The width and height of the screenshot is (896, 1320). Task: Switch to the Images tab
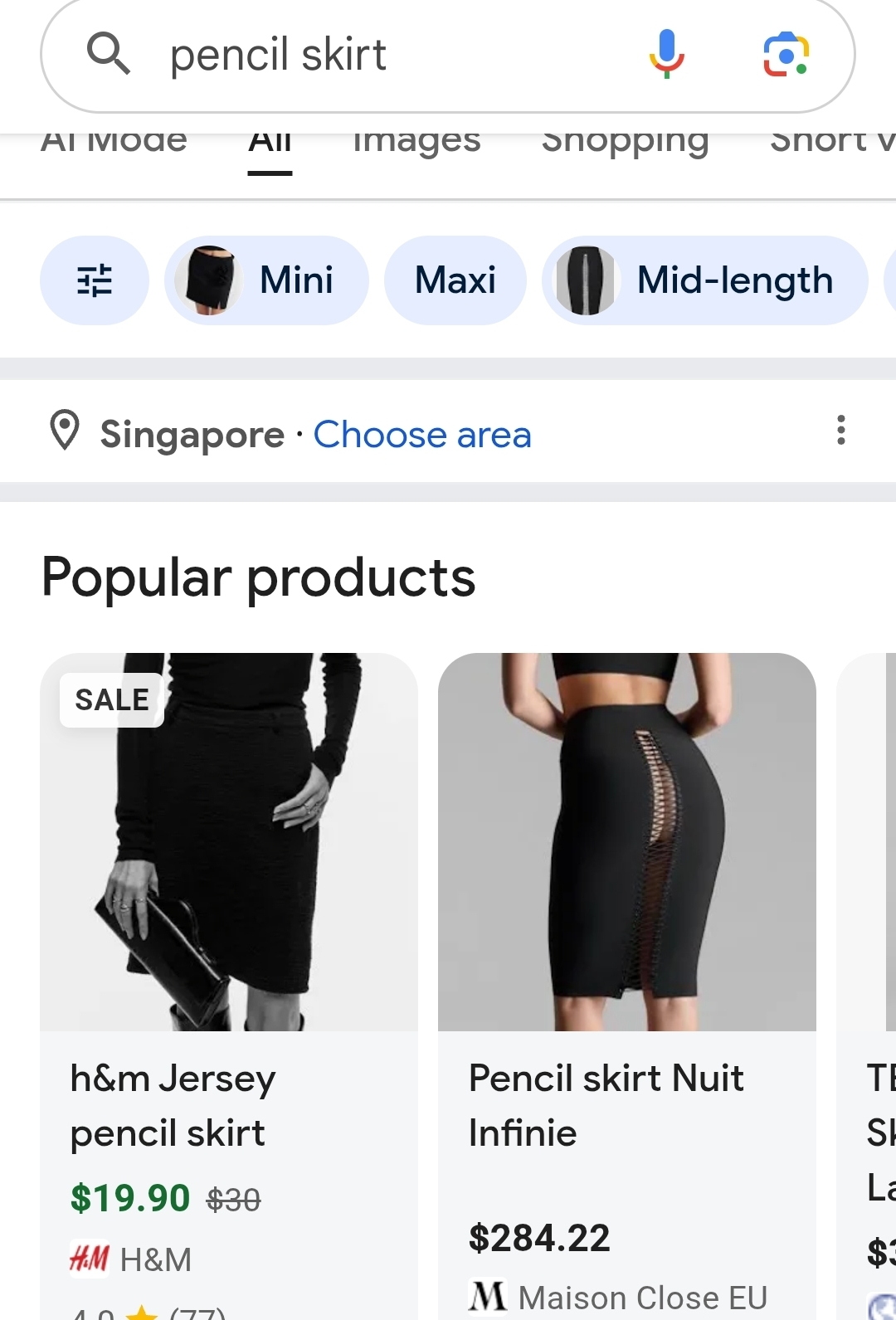click(x=416, y=143)
